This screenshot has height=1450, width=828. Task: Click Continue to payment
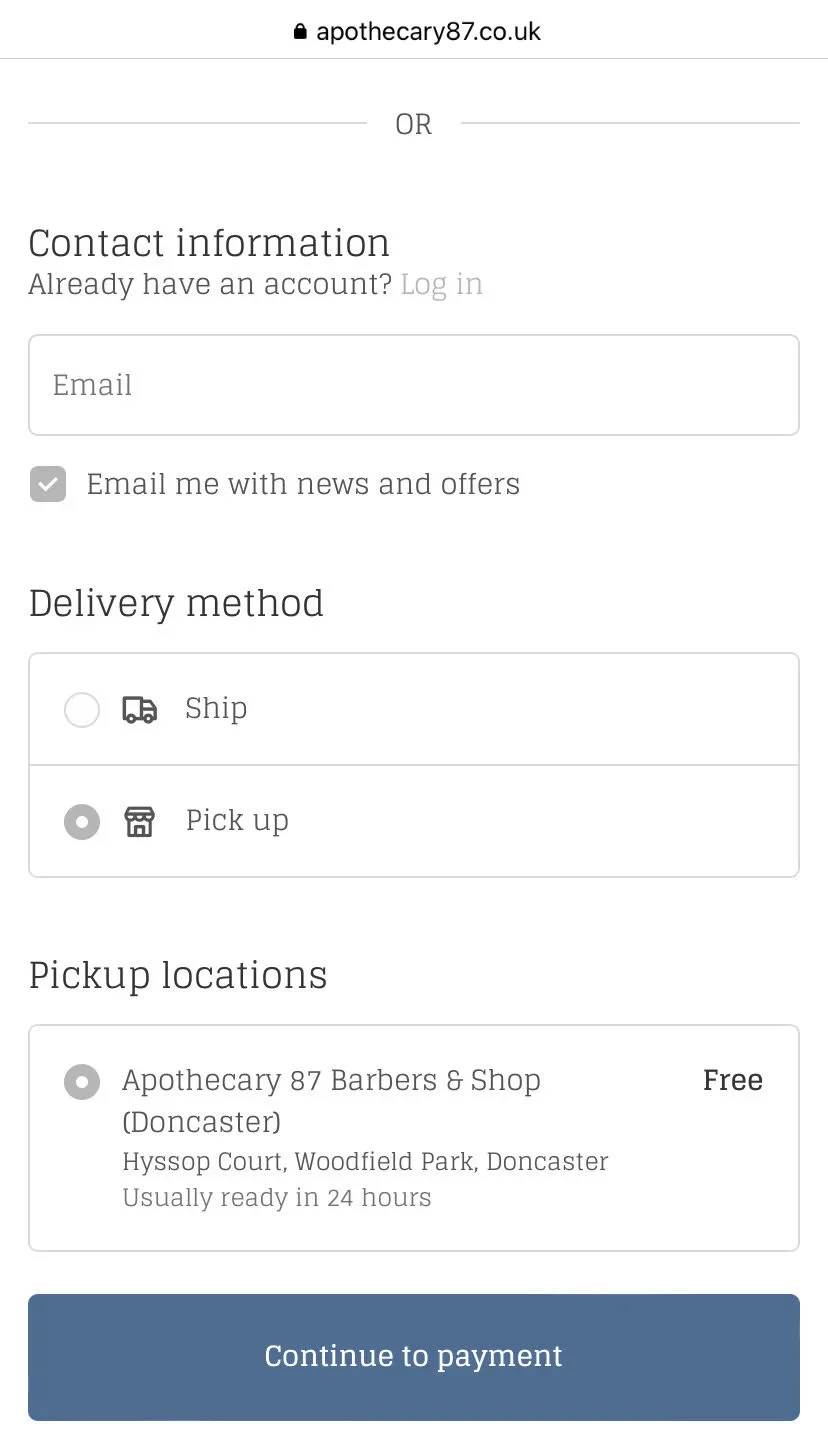pos(413,1357)
